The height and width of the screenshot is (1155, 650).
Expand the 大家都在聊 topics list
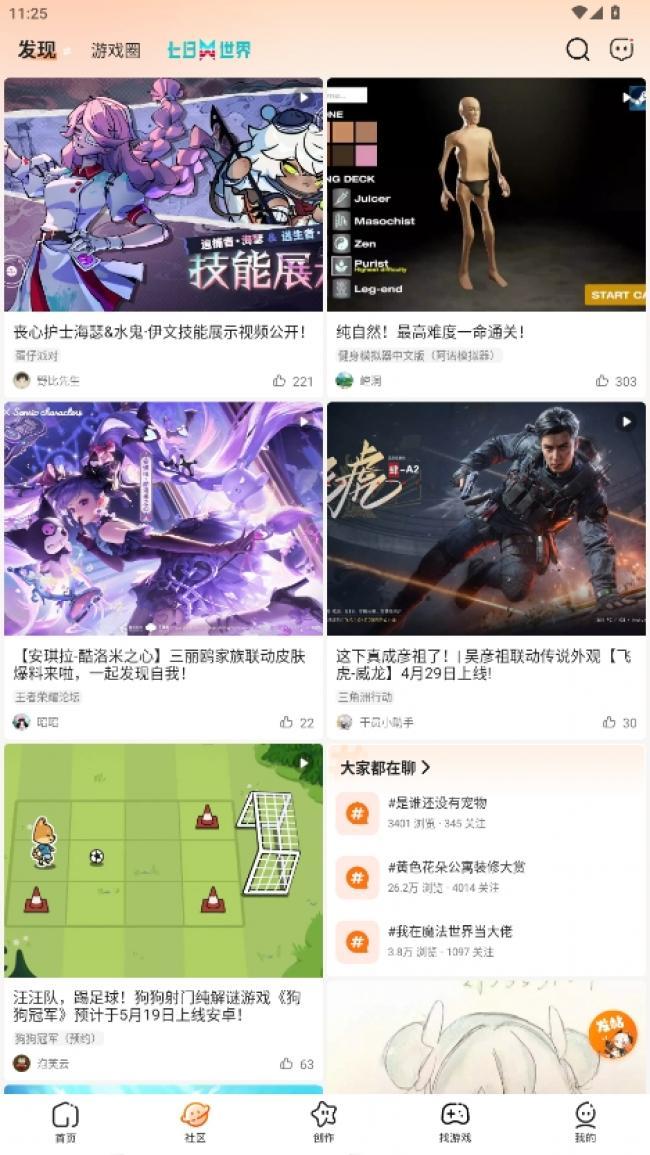(386, 767)
